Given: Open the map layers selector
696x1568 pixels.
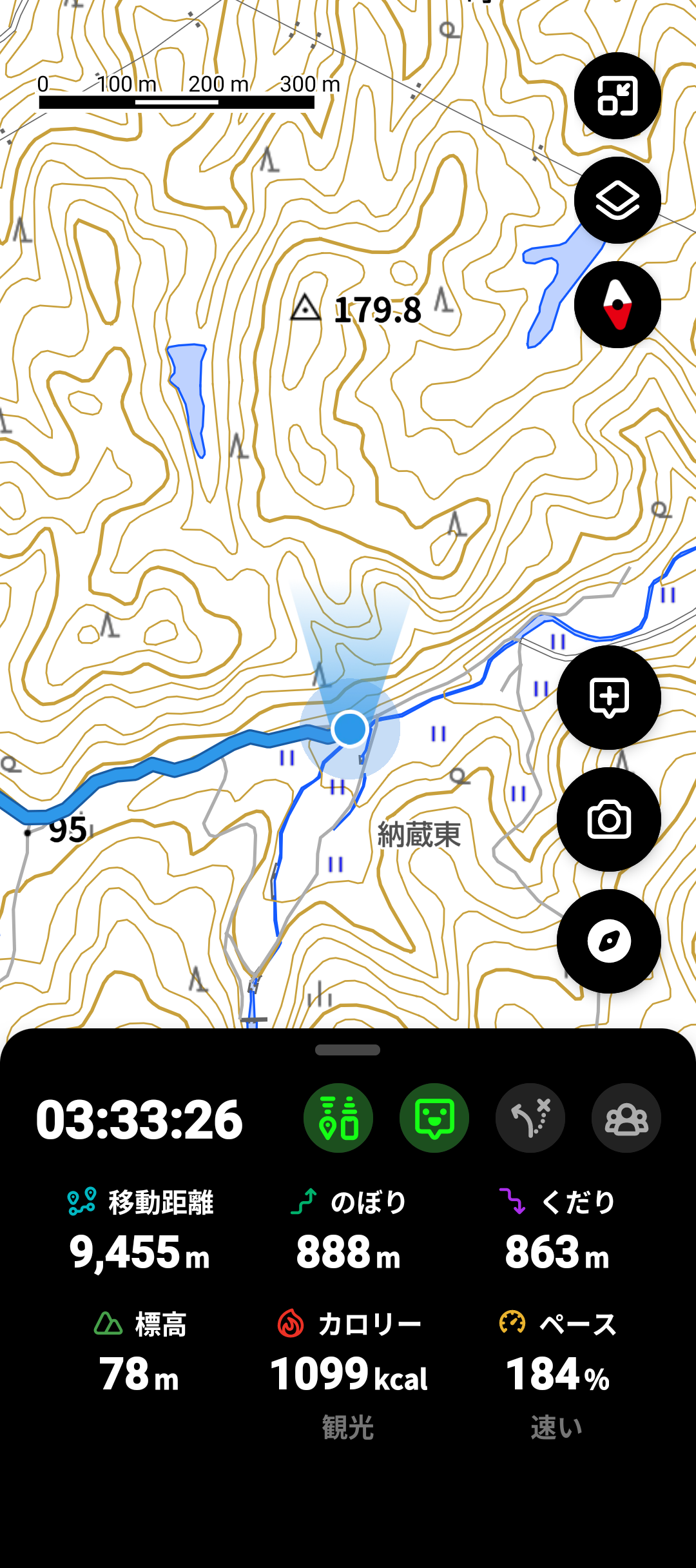Looking at the screenshot, I should [x=617, y=201].
